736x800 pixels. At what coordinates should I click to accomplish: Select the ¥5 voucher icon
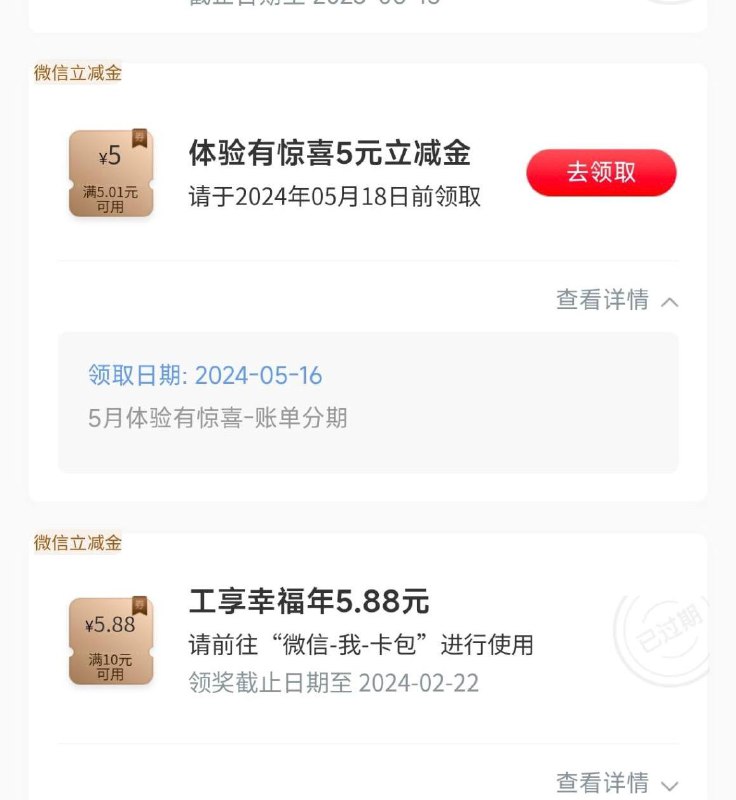[x=109, y=171]
